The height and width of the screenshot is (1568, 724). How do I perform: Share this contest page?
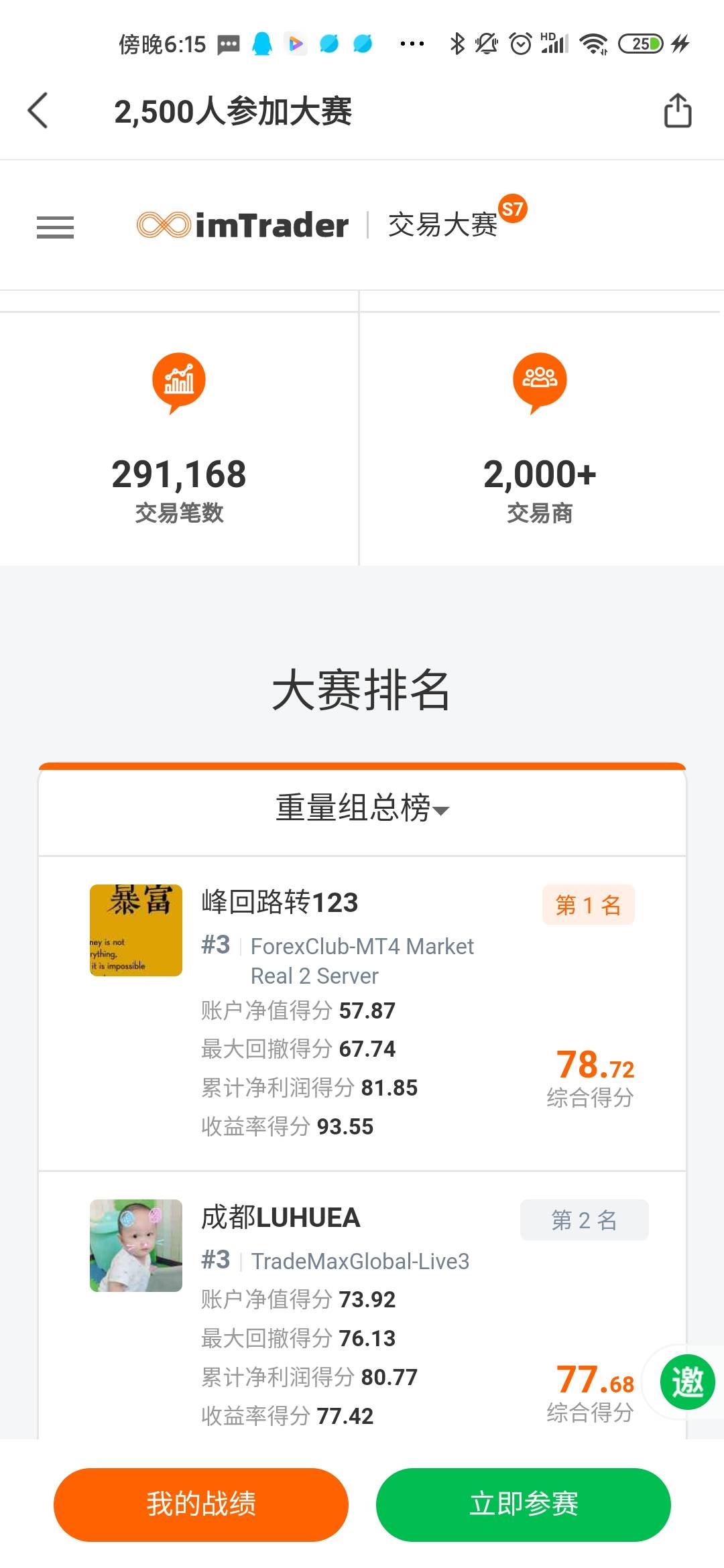click(x=677, y=111)
